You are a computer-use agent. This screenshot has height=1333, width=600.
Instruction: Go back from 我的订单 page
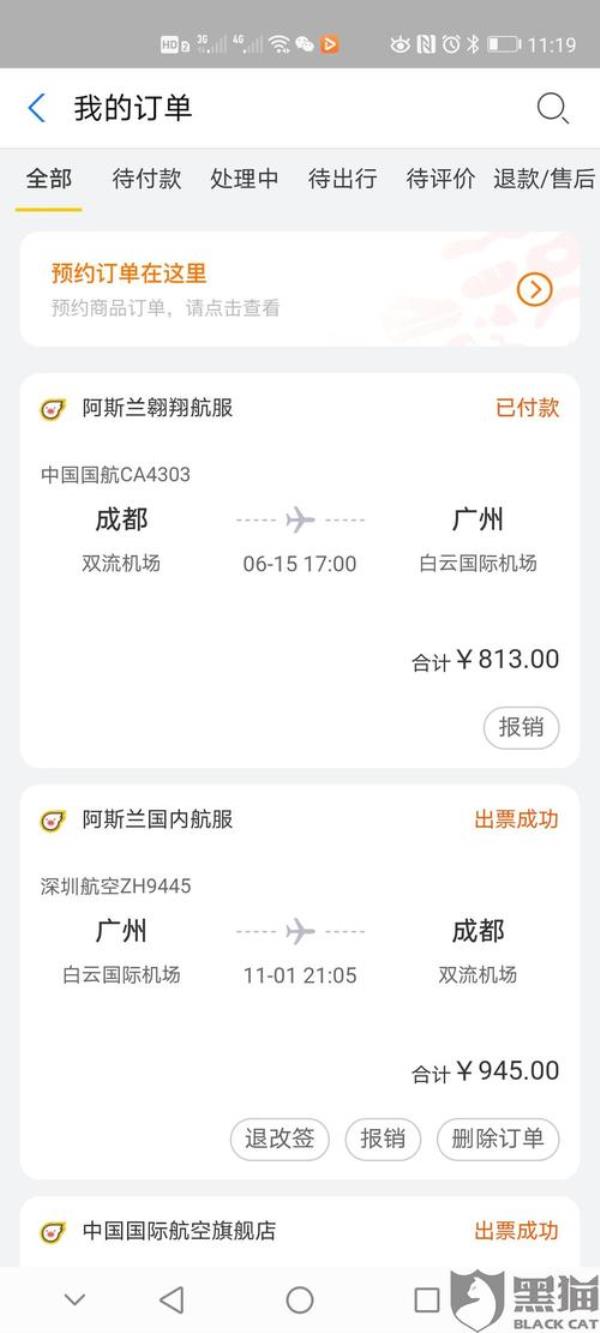tap(37, 108)
